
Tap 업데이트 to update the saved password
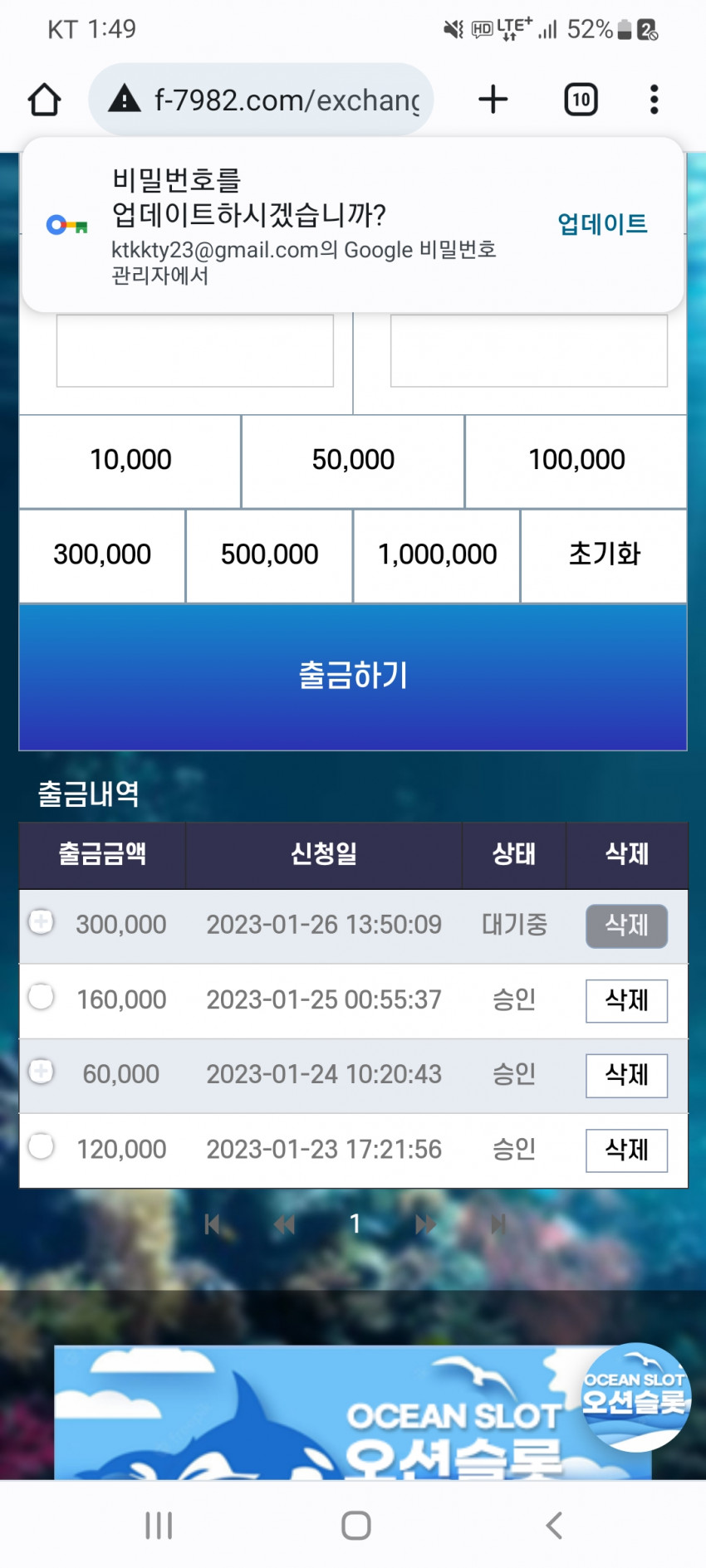[602, 223]
